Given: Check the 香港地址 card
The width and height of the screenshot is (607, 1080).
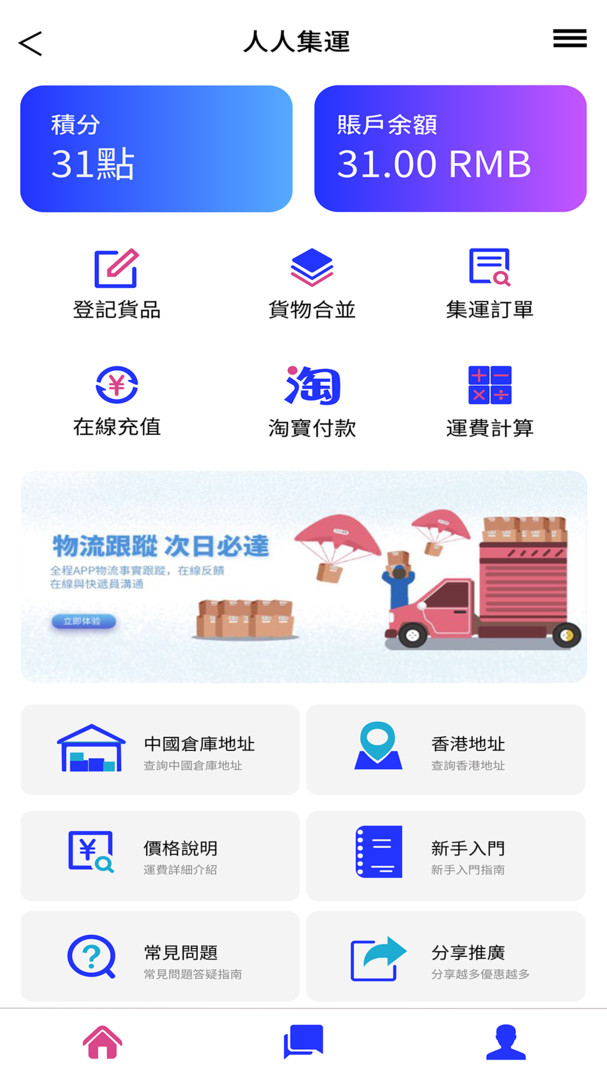Looking at the screenshot, I should 446,749.
